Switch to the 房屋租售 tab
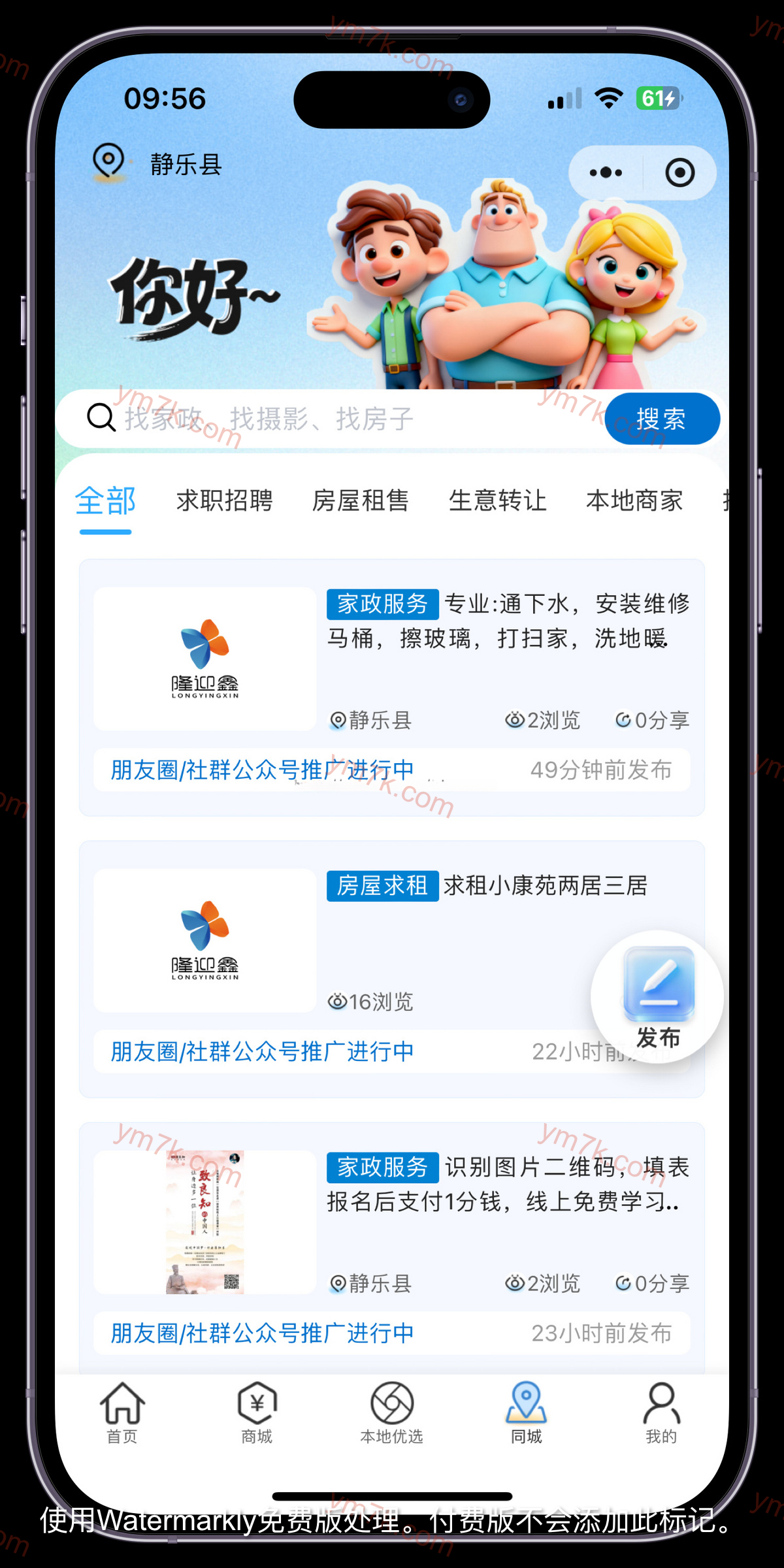784x1568 pixels. point(361,501)
